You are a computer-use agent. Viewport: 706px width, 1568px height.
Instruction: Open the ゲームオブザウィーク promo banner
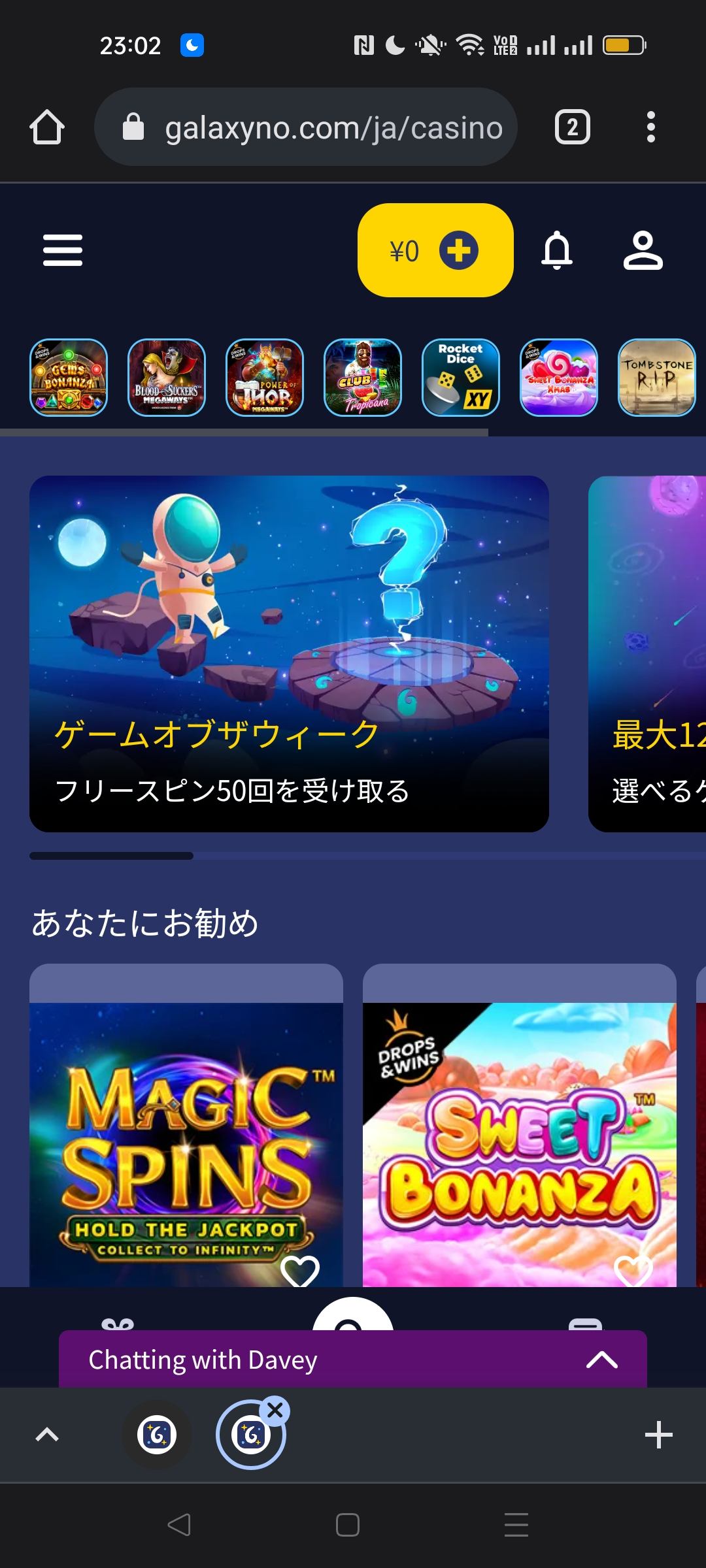pyautogui.click(x=289, y=653)
